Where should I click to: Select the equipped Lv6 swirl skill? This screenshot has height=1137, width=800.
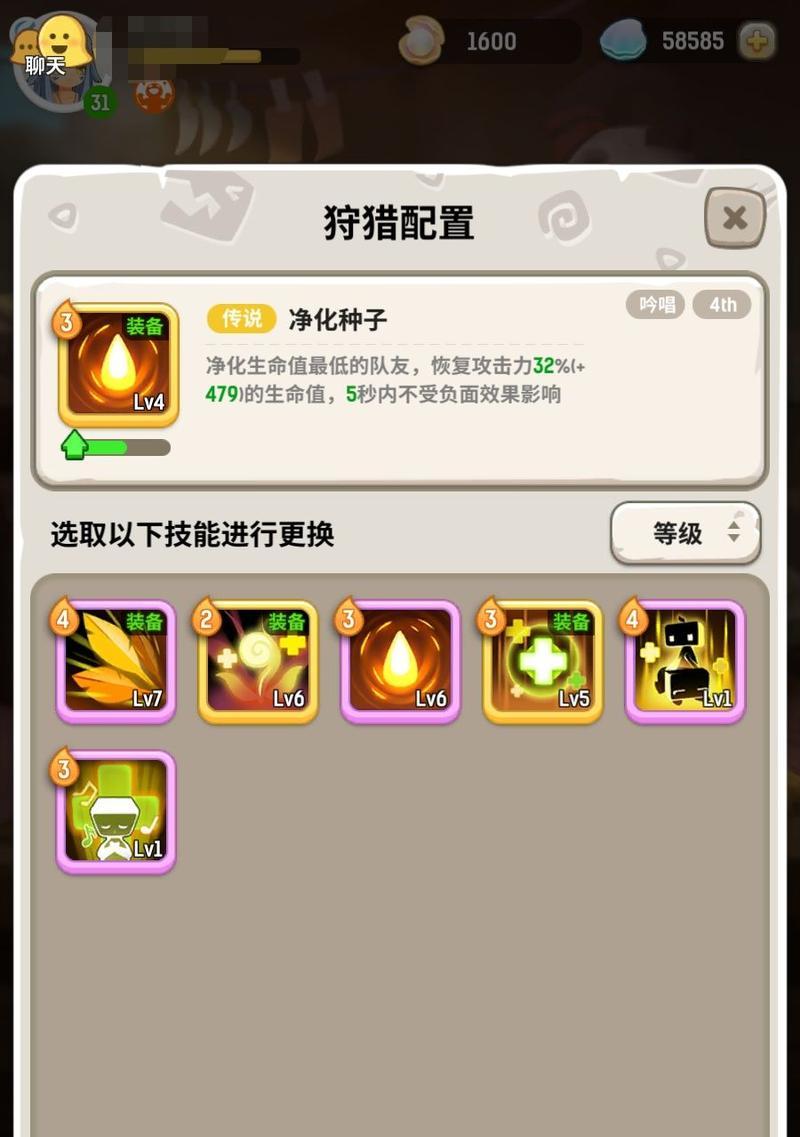[x=258, y=661]
